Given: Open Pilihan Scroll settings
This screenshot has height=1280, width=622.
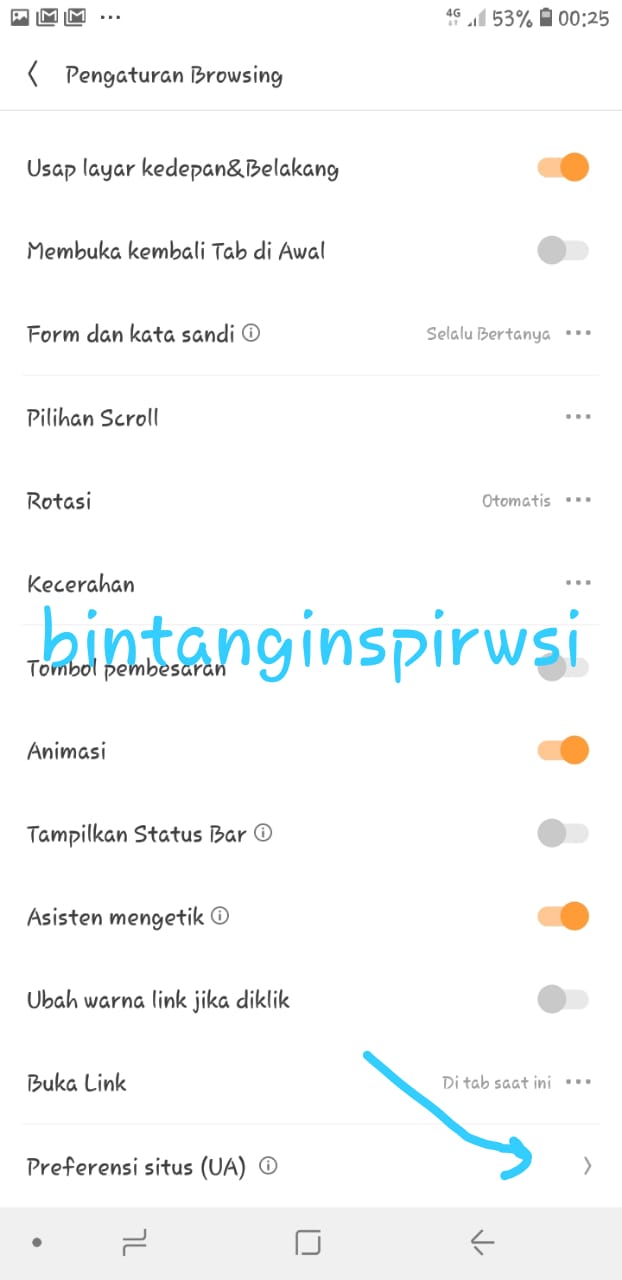Looking at the screenshot, I should point(578,417).
